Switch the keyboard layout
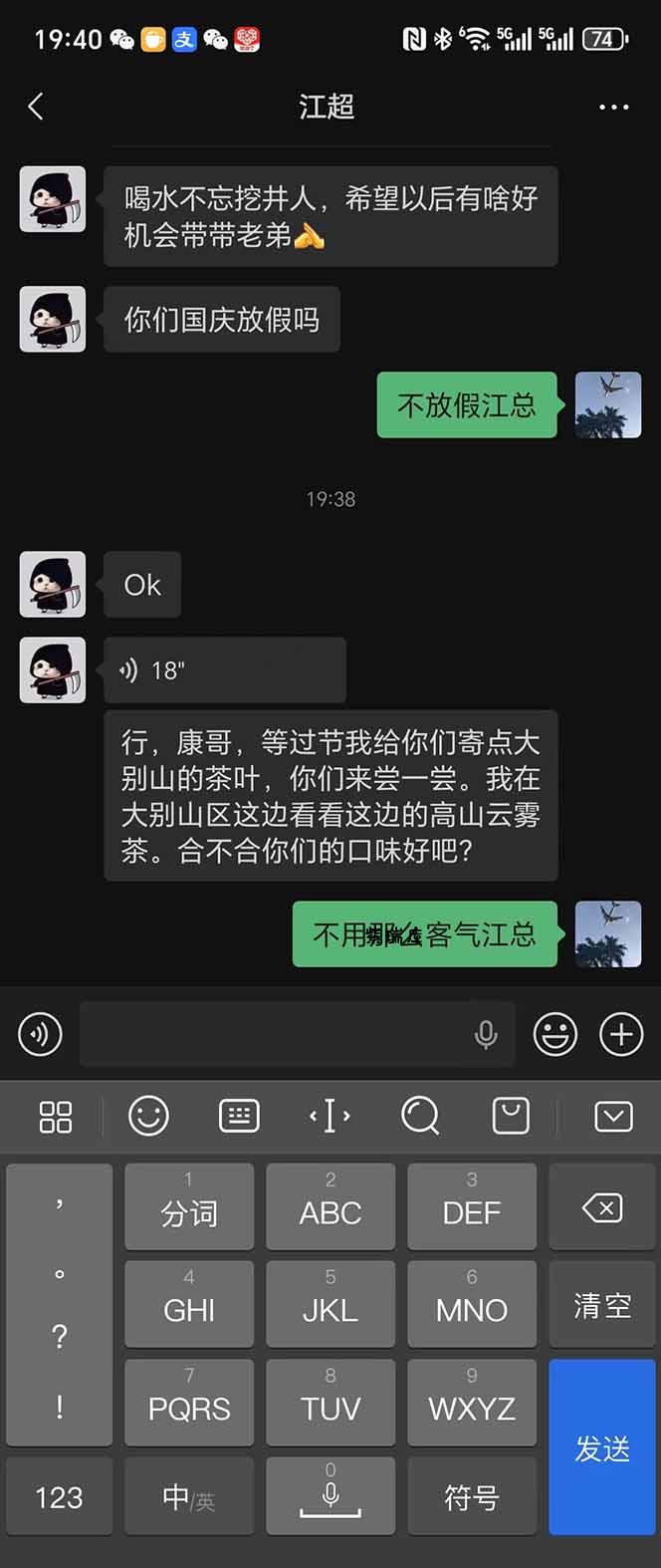Screen dimensions: 661x1568 (x=239, y=1117)
